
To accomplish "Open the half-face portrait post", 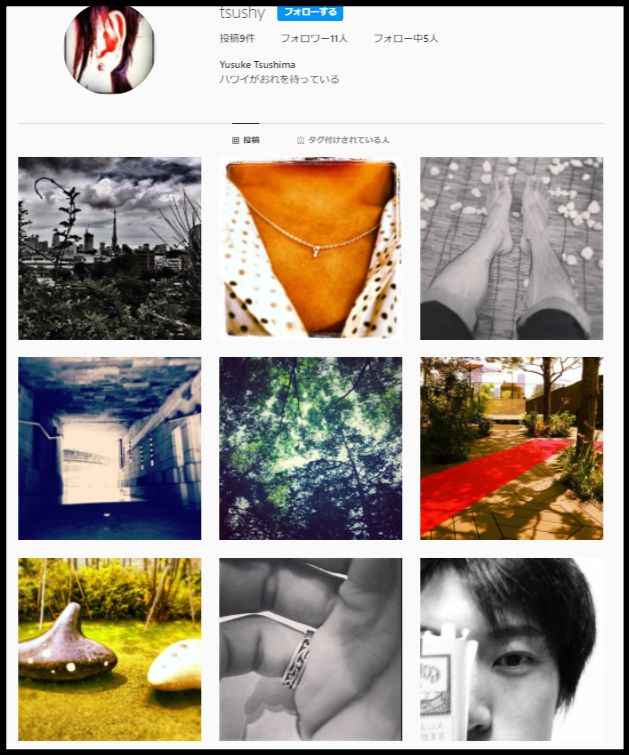I will [x=511, y=649].
